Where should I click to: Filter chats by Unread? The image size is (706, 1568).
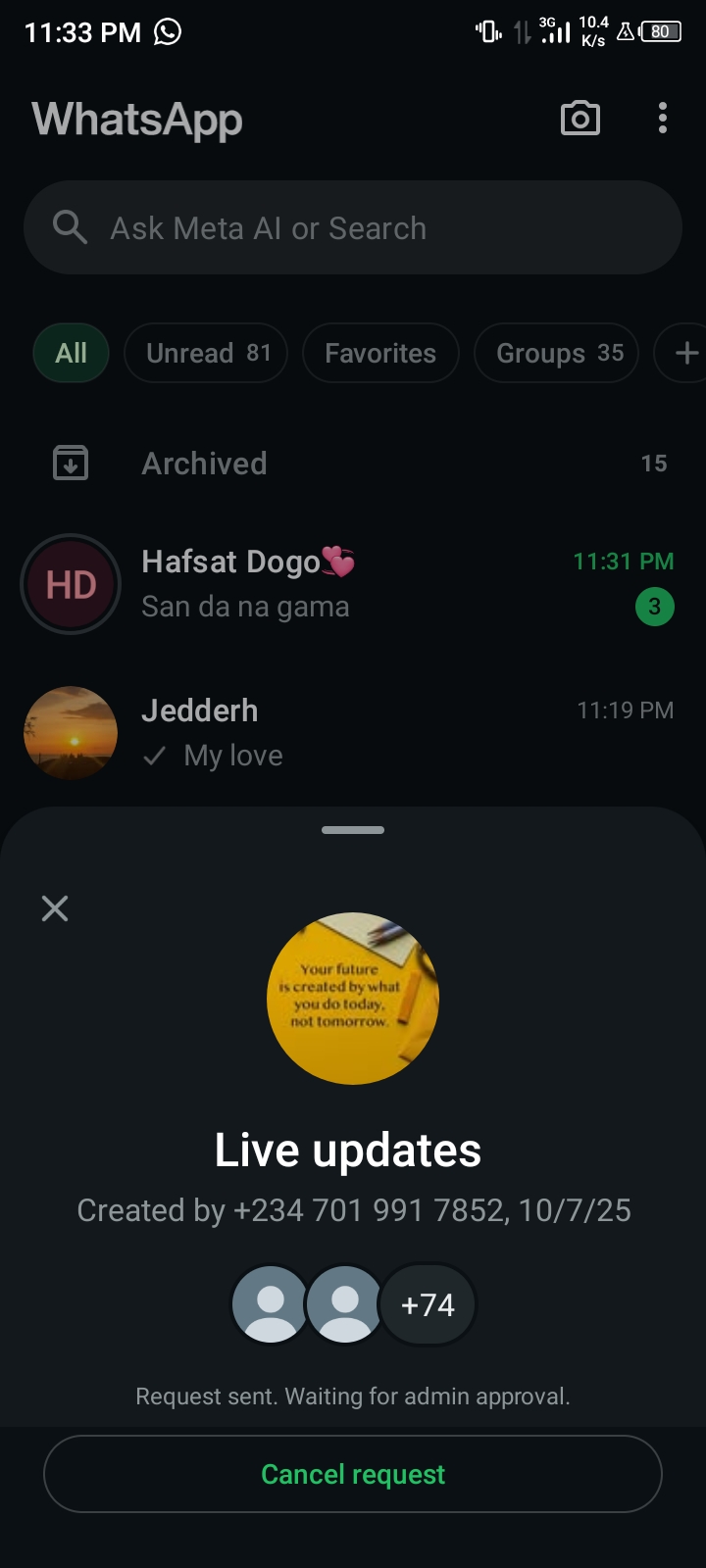[x=206, y=353]
